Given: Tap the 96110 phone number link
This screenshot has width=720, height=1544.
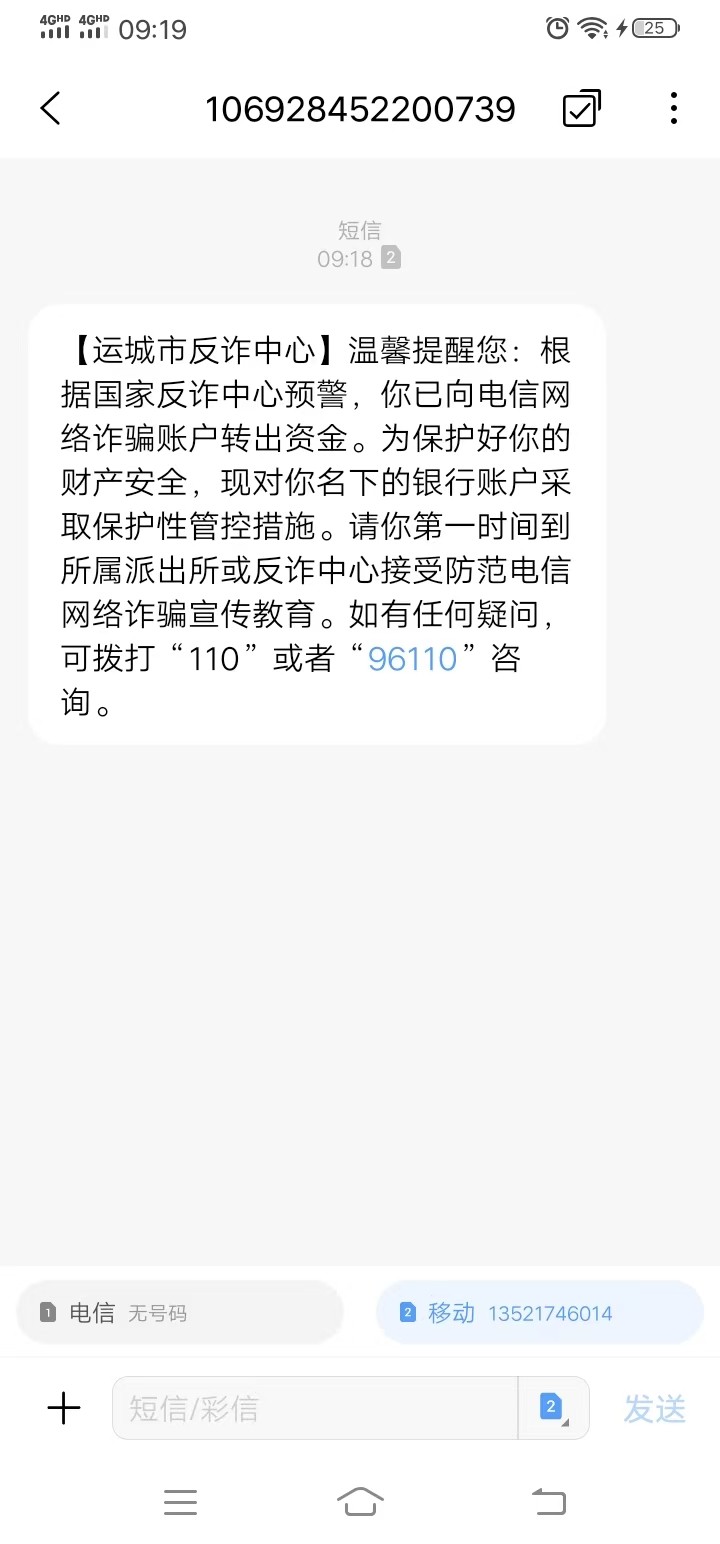Looking at the screenshot, I should point(412,658).
